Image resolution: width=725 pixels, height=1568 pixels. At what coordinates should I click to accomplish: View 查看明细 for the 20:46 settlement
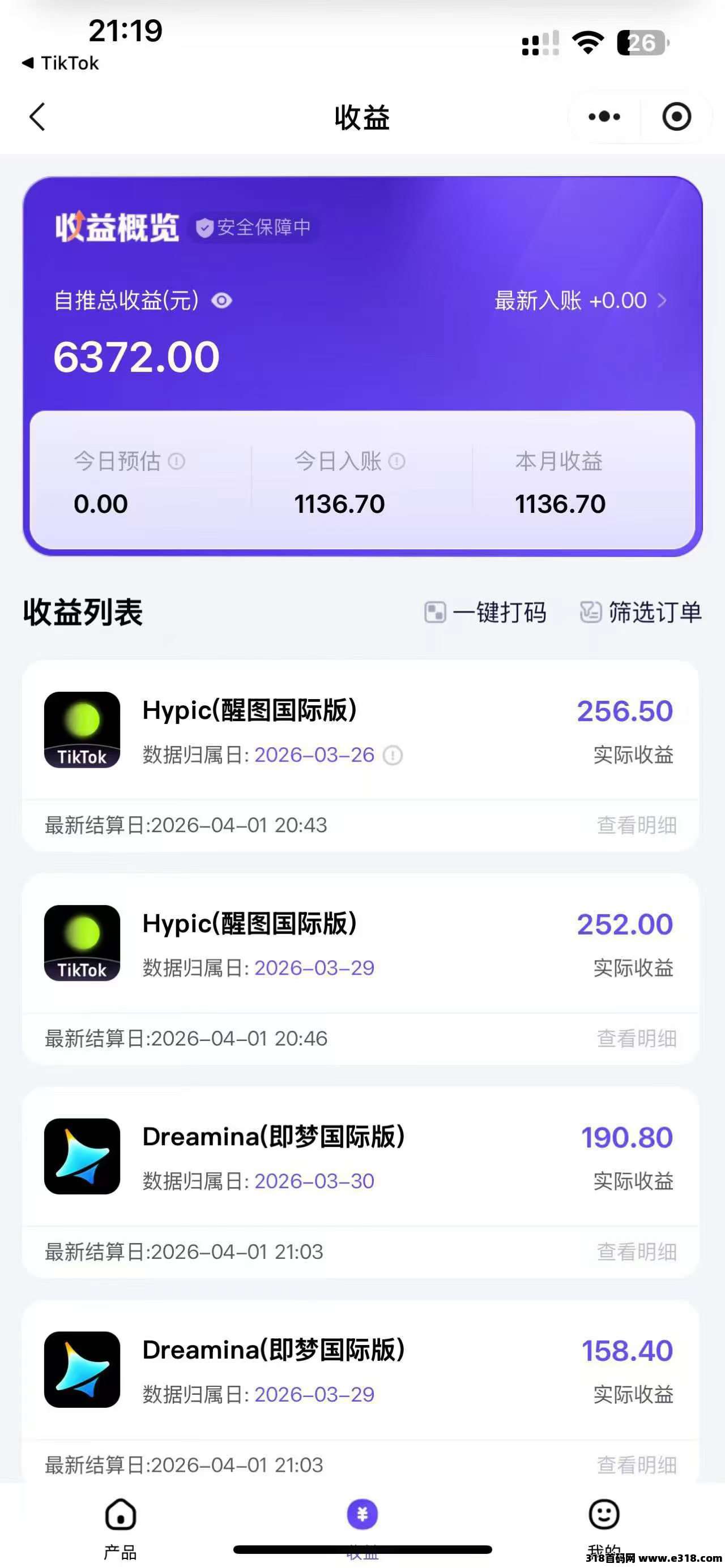coord(637,1038)
